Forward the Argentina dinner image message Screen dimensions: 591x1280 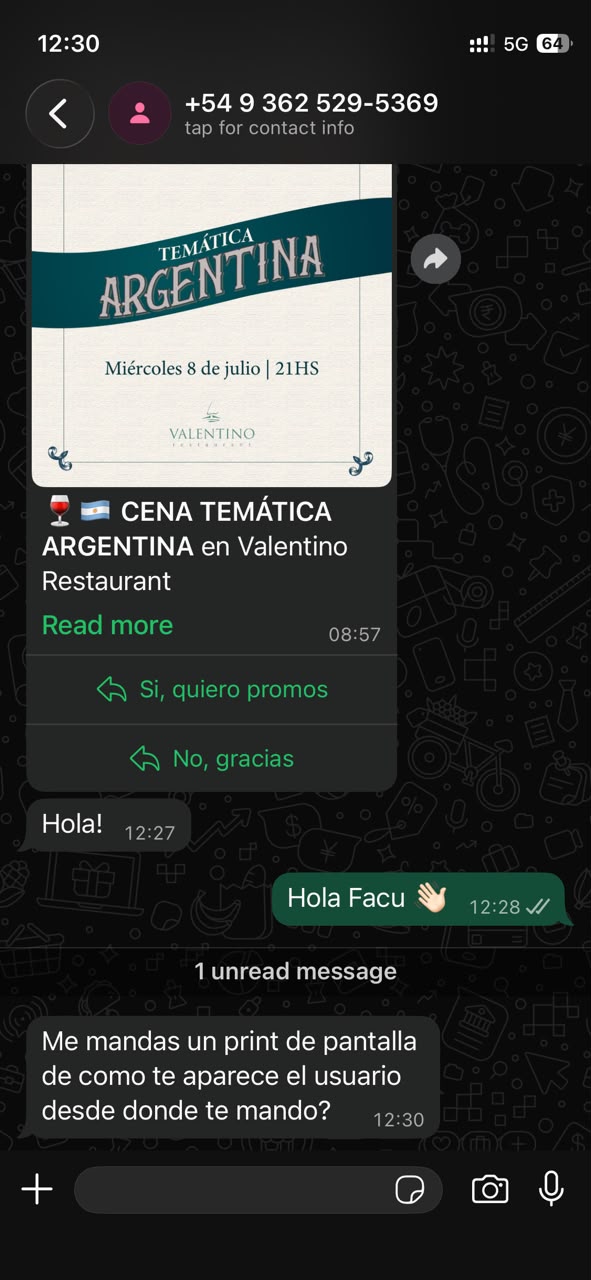436,260
